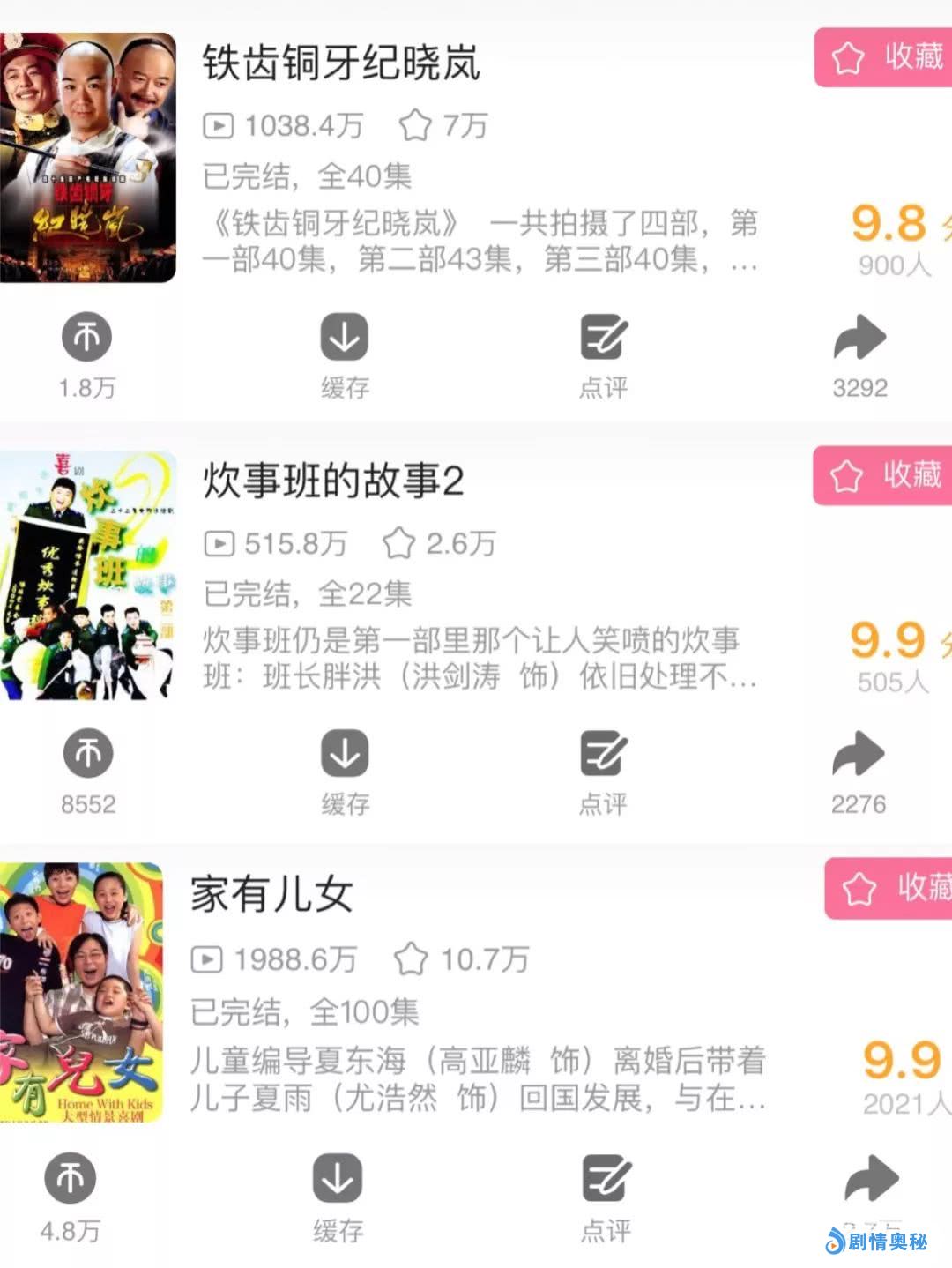Share 铁齿铜牙纪晓岚
Viewport: 952px width, 1268px height.
pyautogui.click(x=859, y=339)
